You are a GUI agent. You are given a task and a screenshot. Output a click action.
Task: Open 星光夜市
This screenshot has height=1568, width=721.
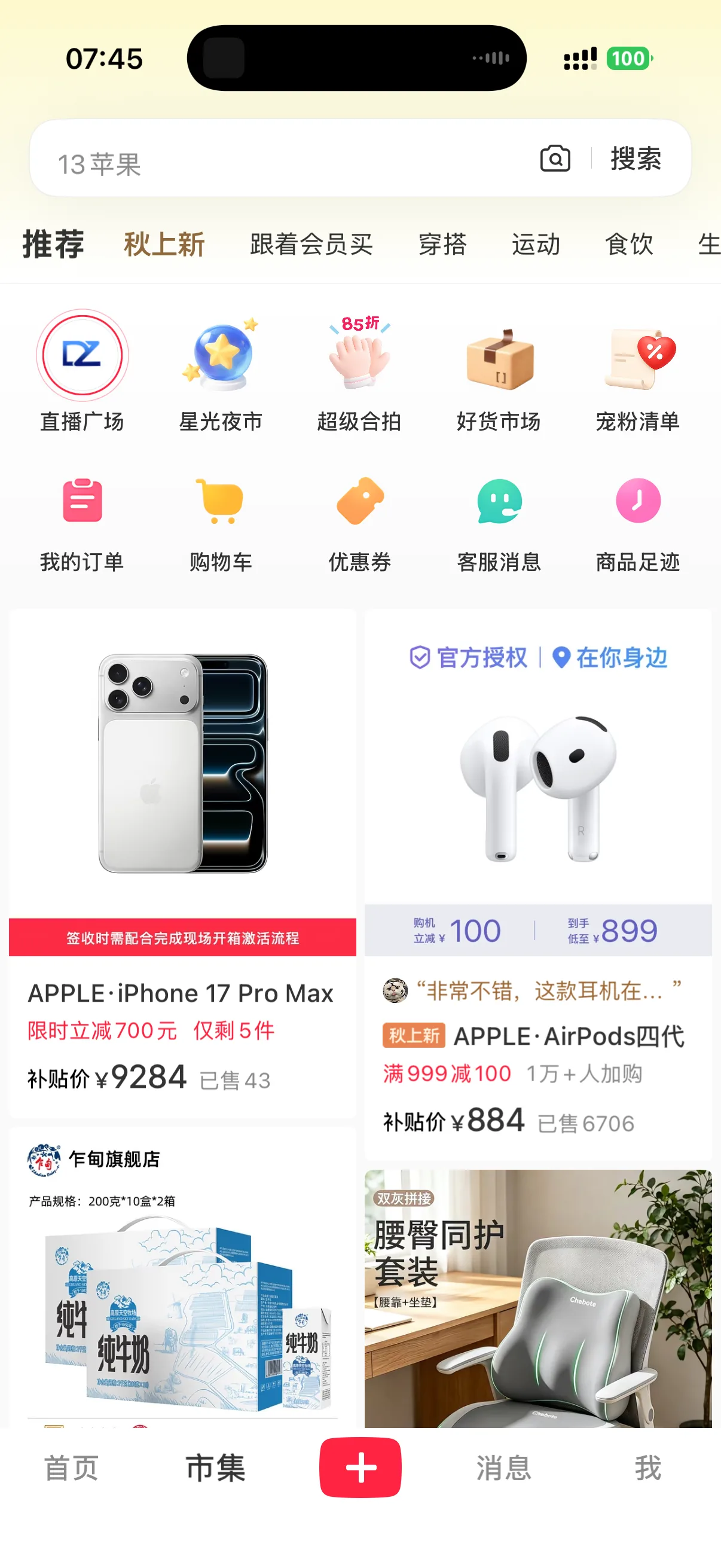coord(221,372)
